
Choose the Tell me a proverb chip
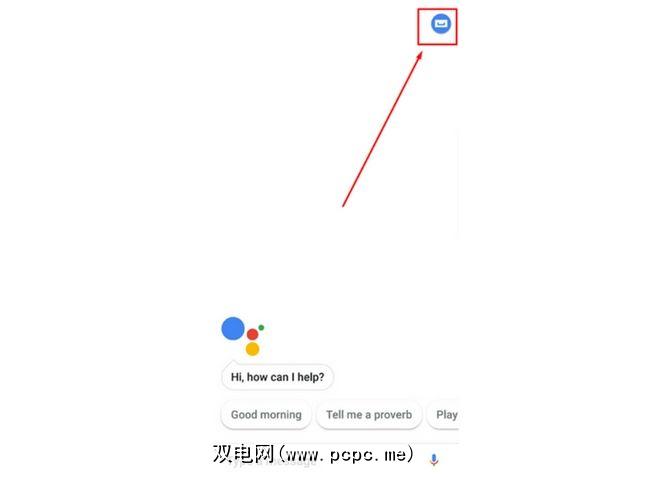pos(367,414)
